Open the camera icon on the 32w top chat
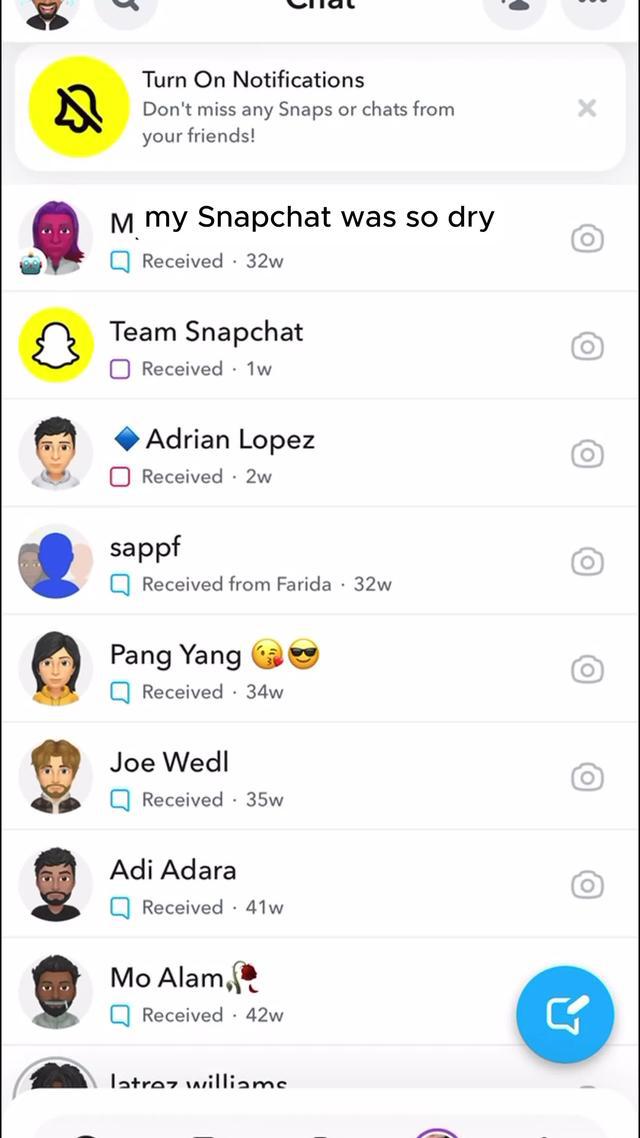The height and width of the screenshot is (1138, 640). coord(587,239)
